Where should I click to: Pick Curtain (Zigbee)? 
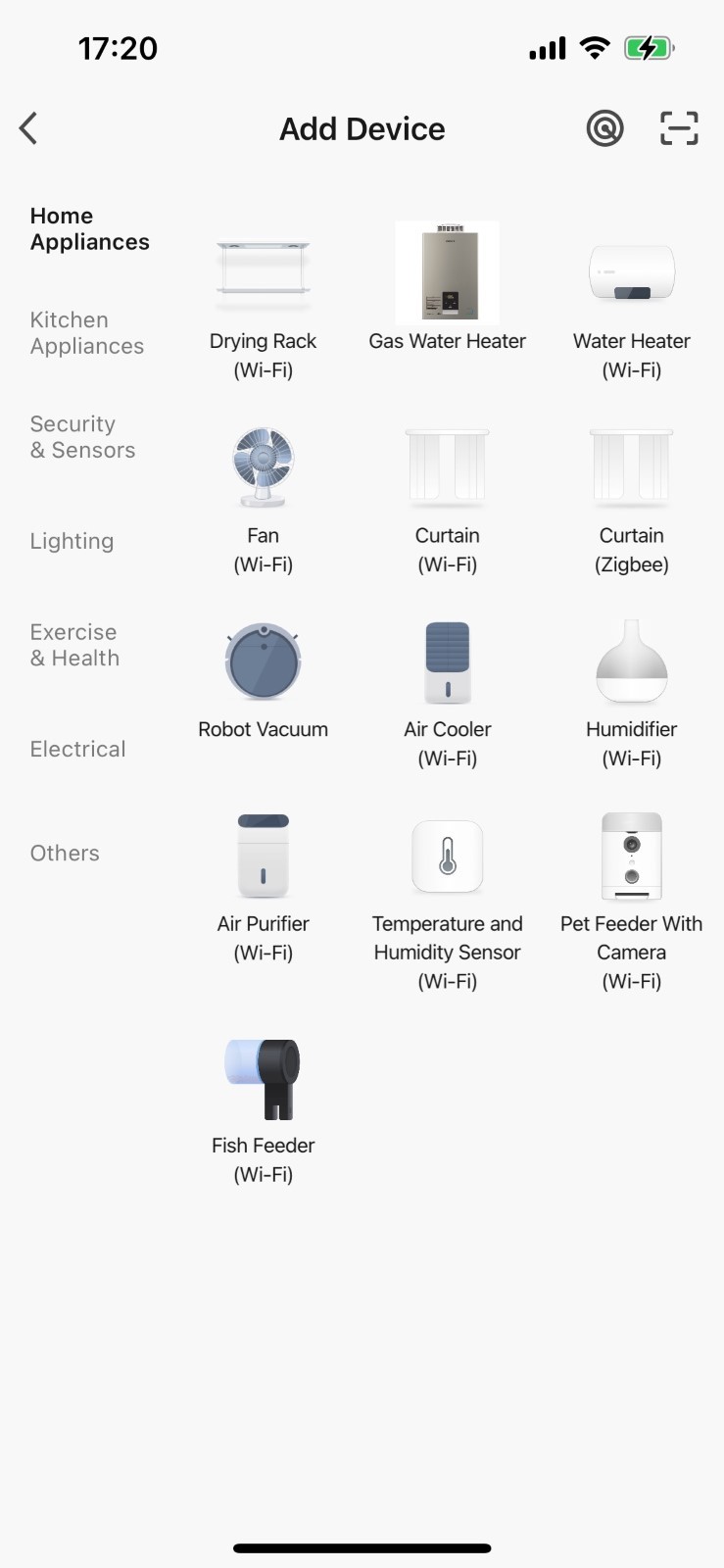tap(632, 500)
